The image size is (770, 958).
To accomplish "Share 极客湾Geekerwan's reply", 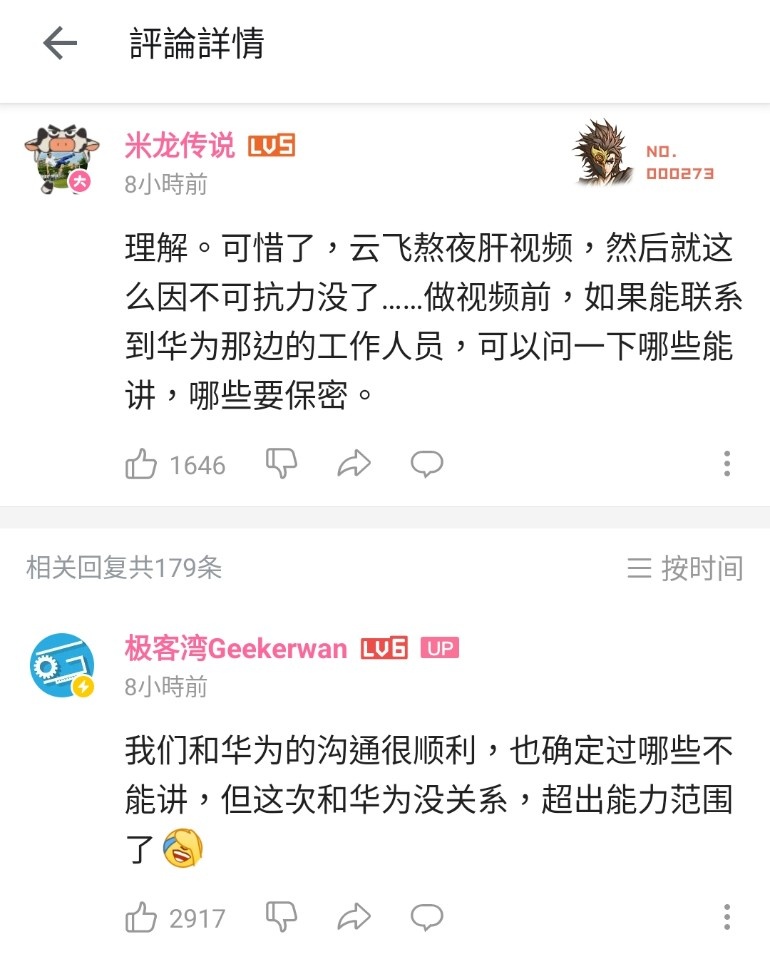I will [354, 916].
